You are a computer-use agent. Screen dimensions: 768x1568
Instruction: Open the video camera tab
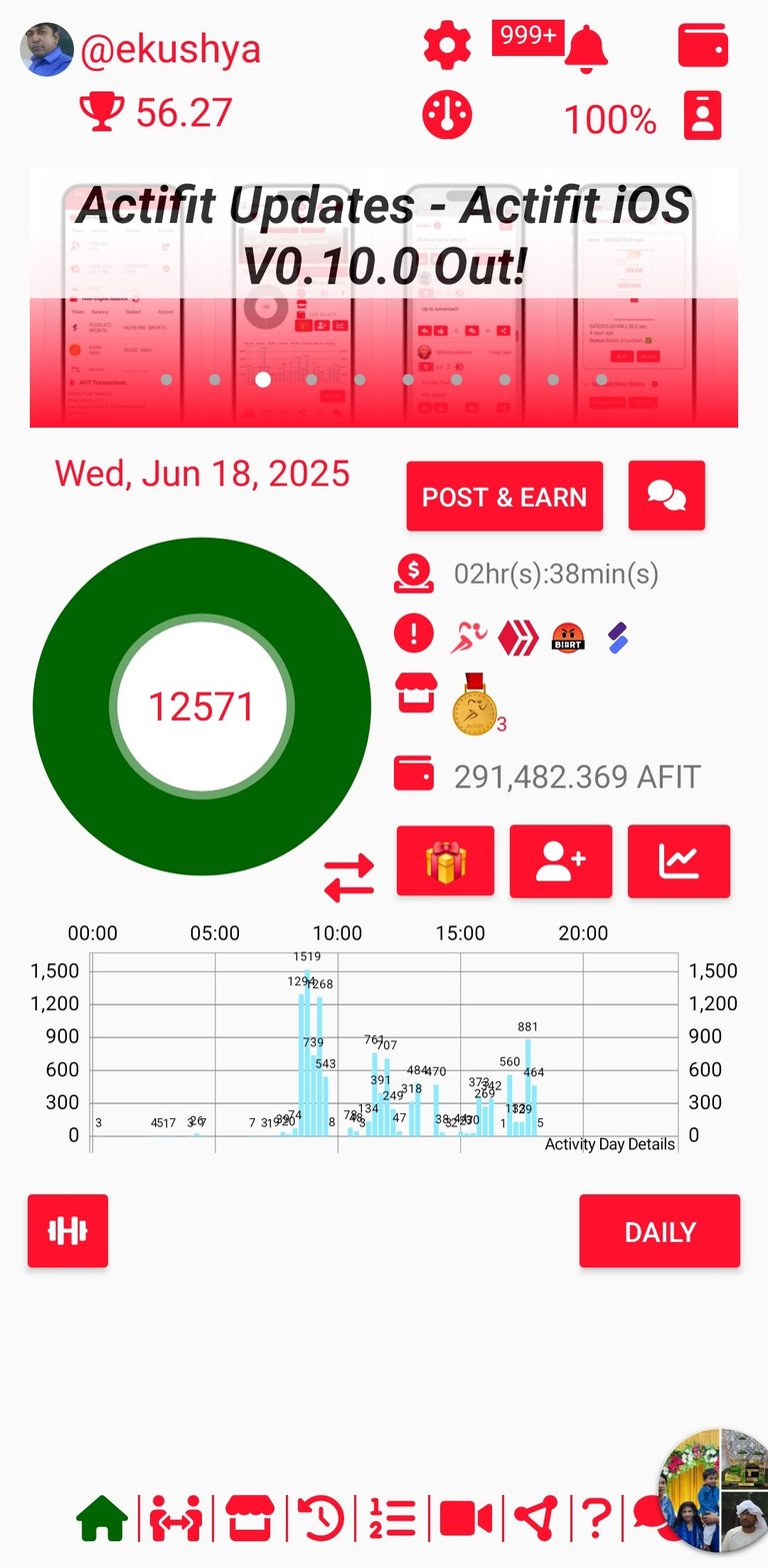[466, 1520]
